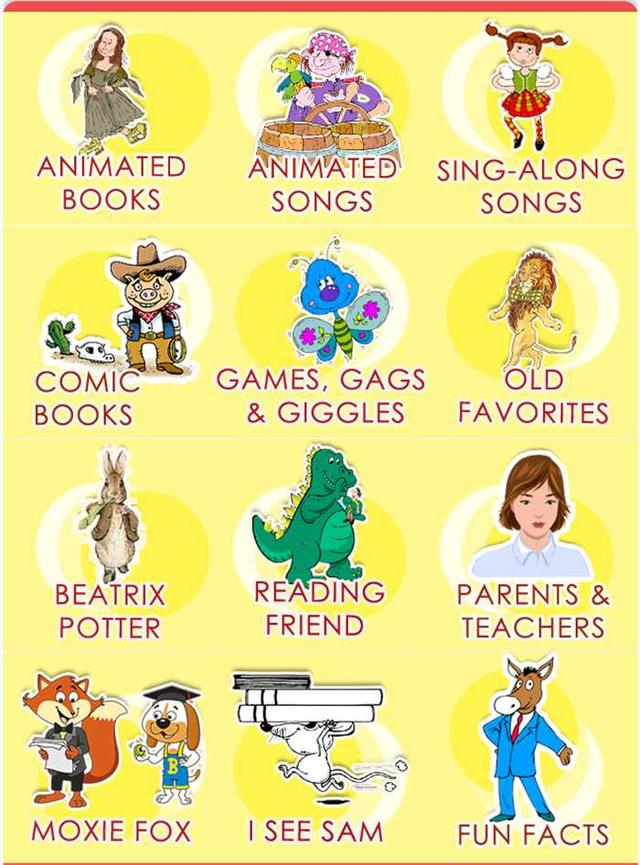Open the Animated Books category
Image resolution: width=640 pixels, height=865 pixels.
[110, 118]
